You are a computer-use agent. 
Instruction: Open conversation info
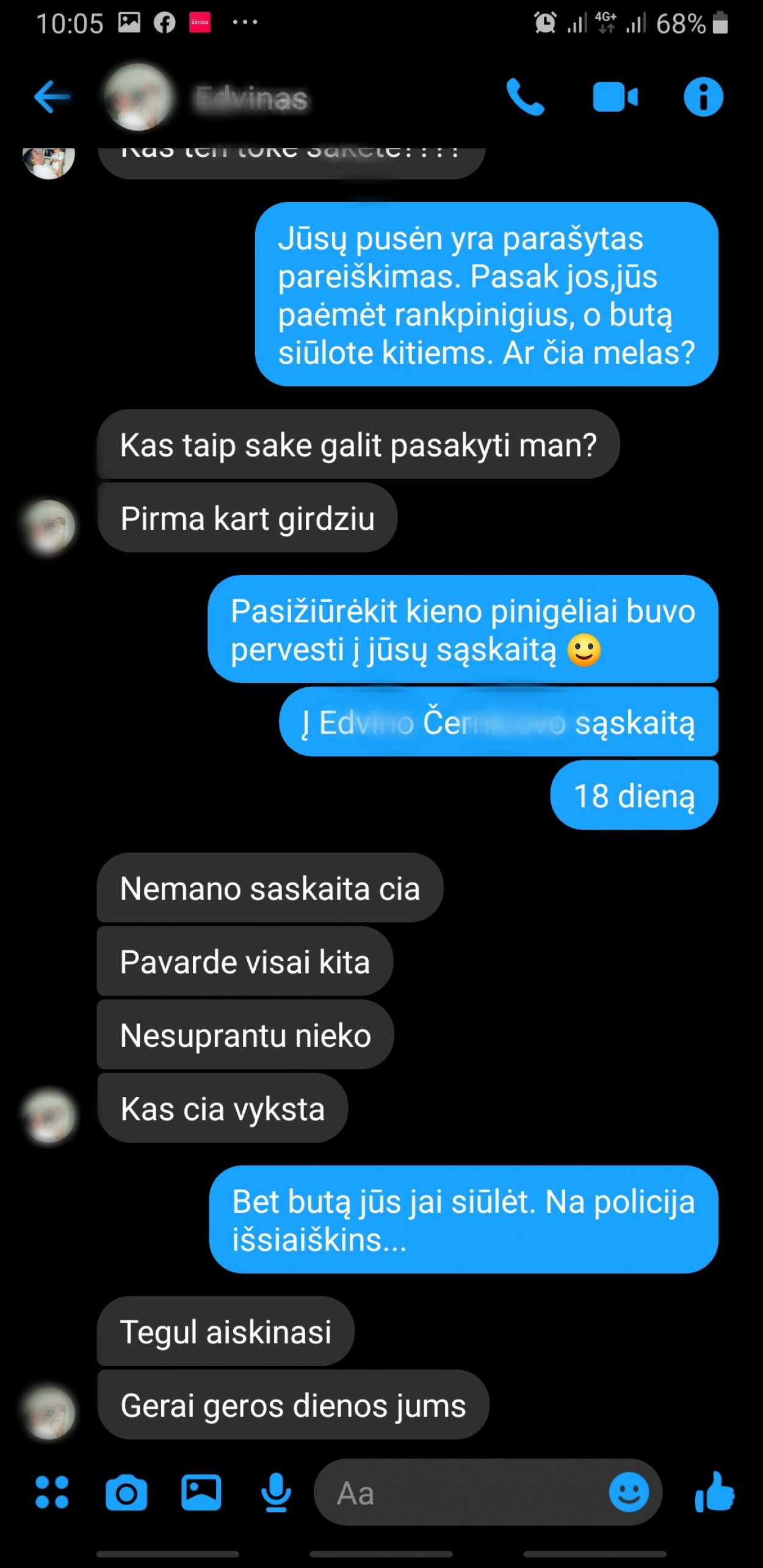pos(703,97)
